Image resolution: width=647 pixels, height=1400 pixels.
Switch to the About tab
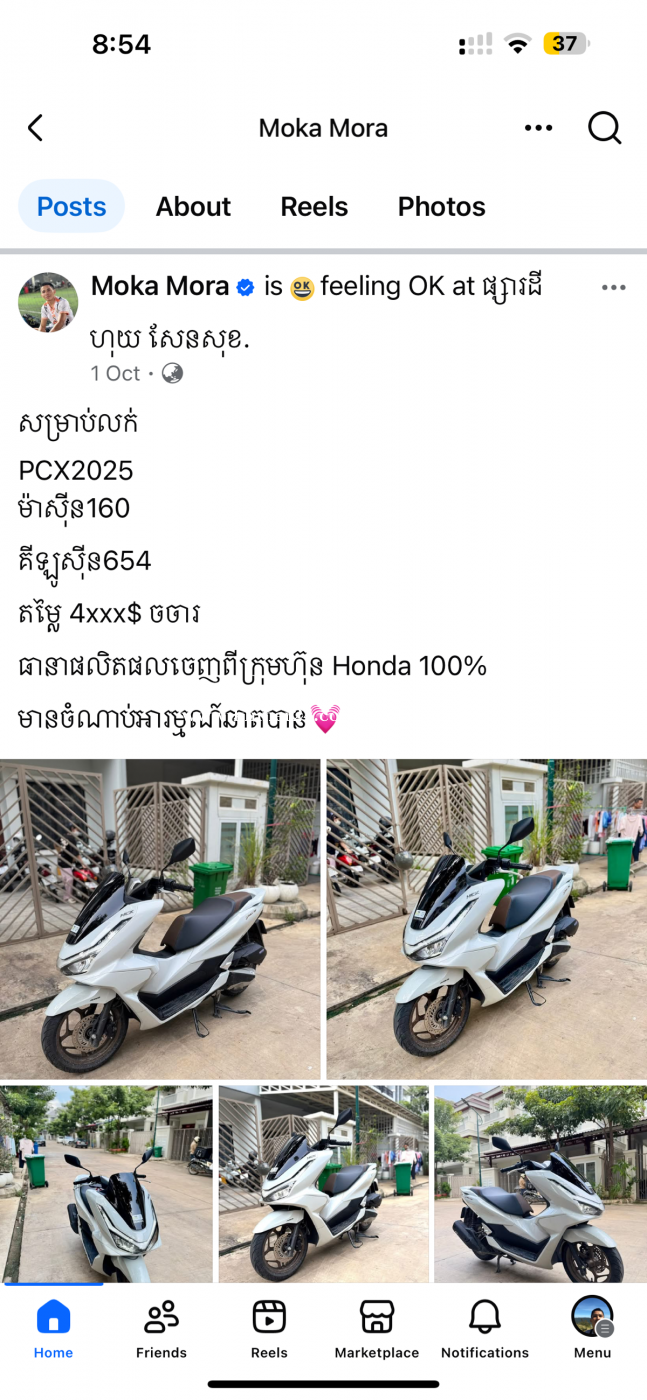pos(193,206)
